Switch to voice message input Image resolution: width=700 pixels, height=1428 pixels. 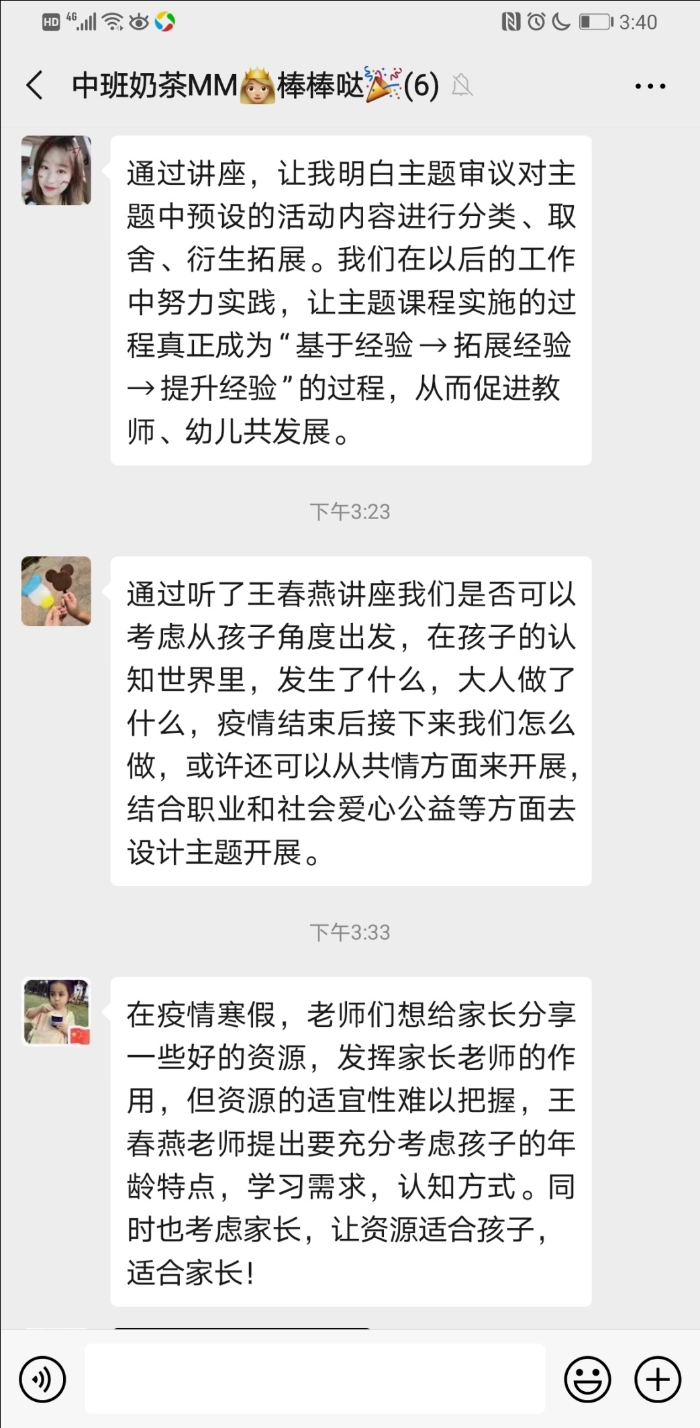[x=42, y=1379]
